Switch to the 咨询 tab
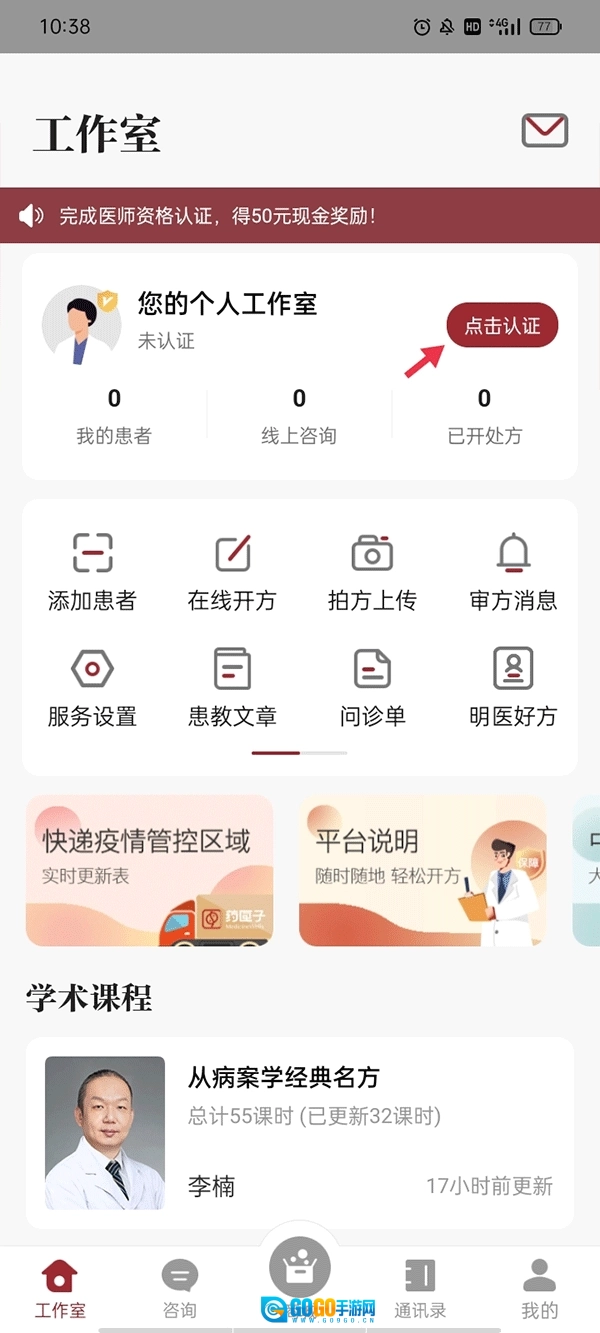This screenshot has height=1333, width=600. pos(180,1288)
